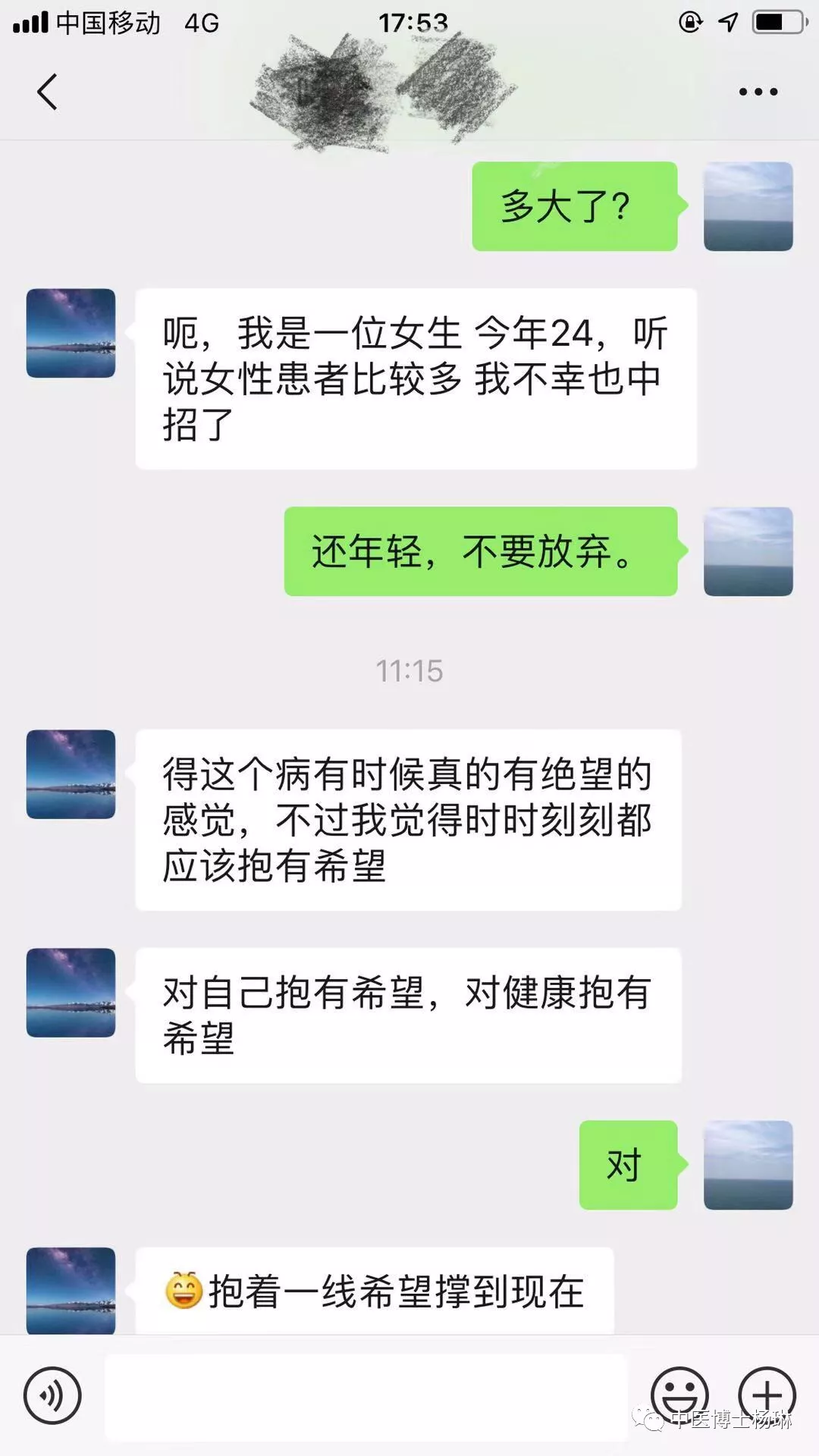This screenshot has height=1456, width=819.
Task: Go back to the chat list
Action: (x=47, y=92)
